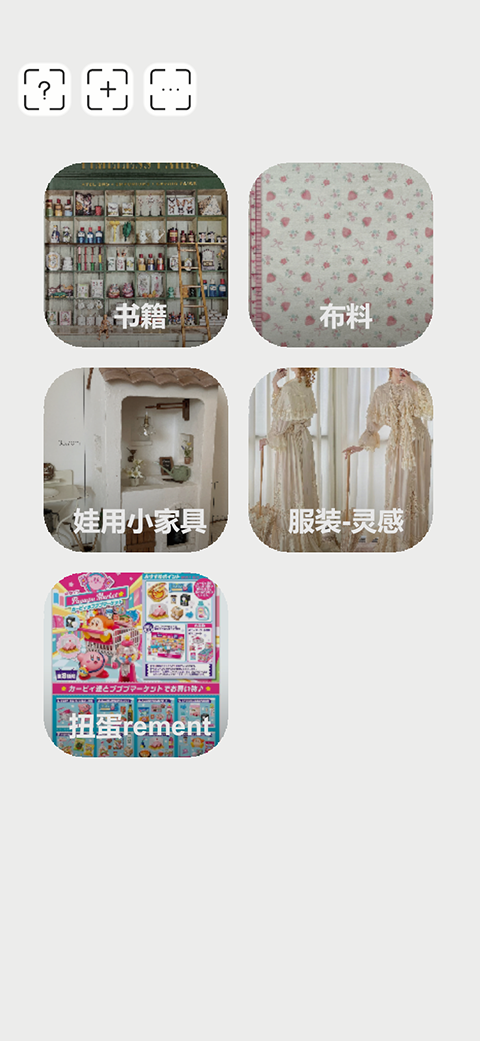Screen dimensions: 480x1041
Task: Open the 布料 album
Action: (x=341, y=255)
